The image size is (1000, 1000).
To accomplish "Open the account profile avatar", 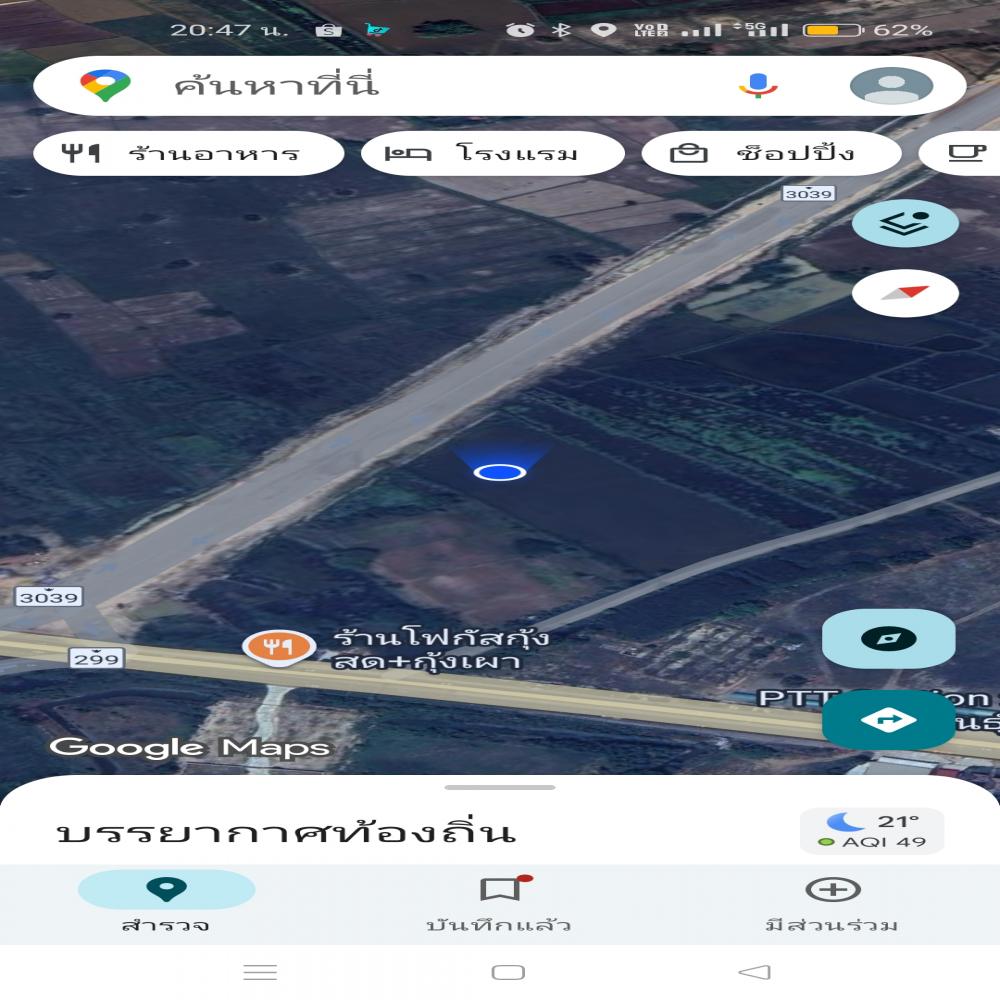I will 890,85.
